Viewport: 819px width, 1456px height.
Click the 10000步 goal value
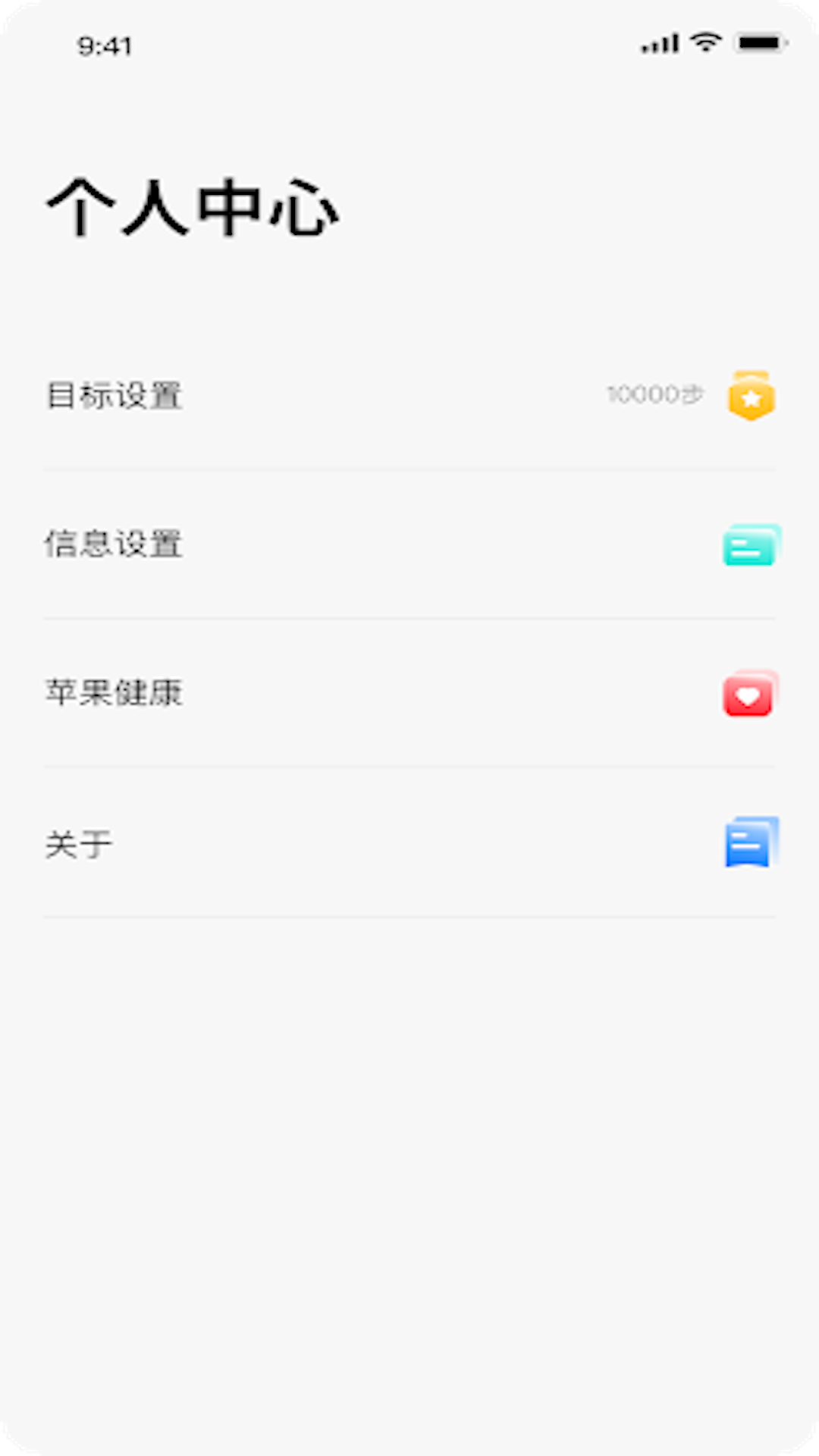(655, 394)
